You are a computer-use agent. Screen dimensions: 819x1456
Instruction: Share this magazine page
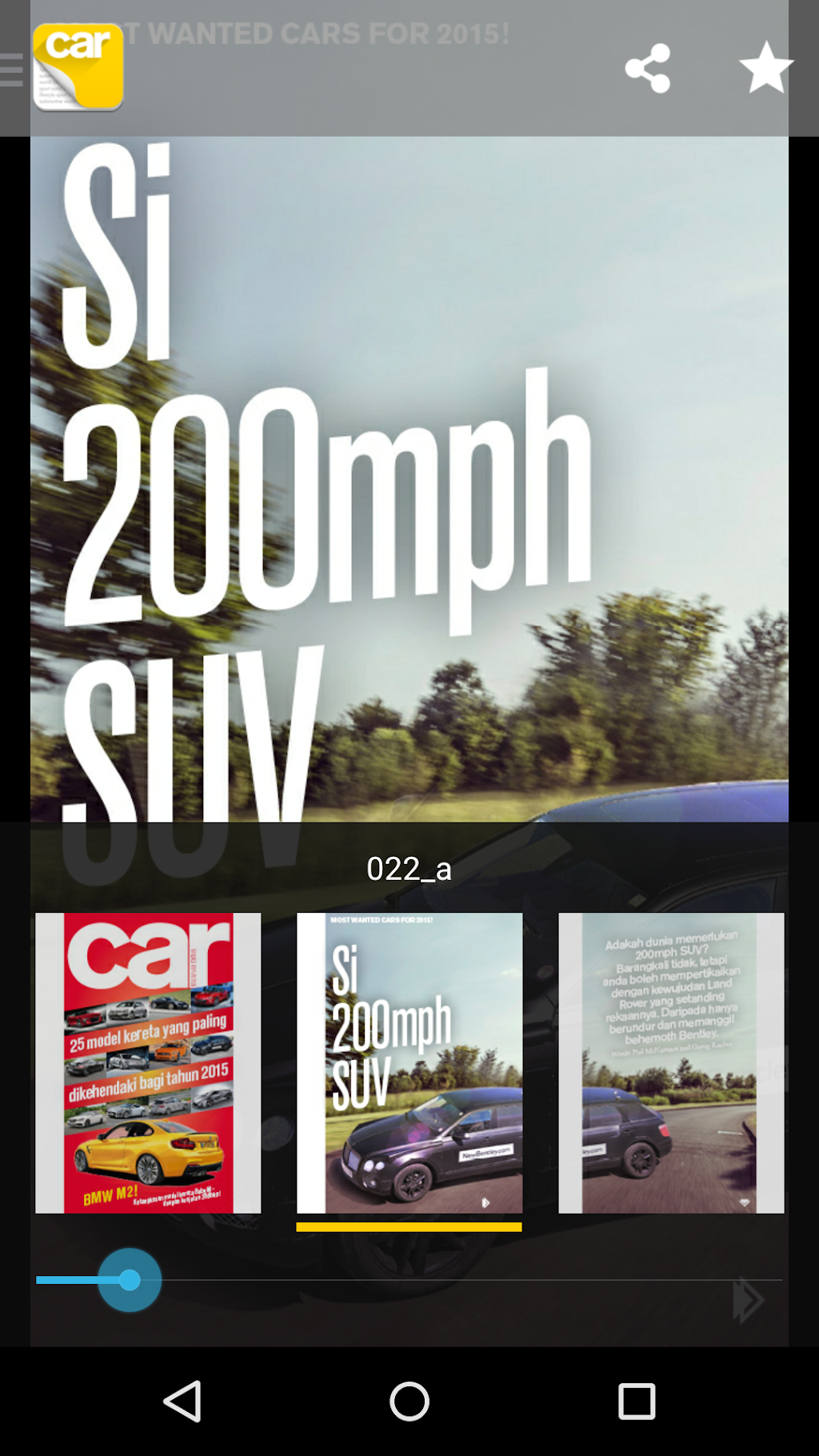coord(647,69)
